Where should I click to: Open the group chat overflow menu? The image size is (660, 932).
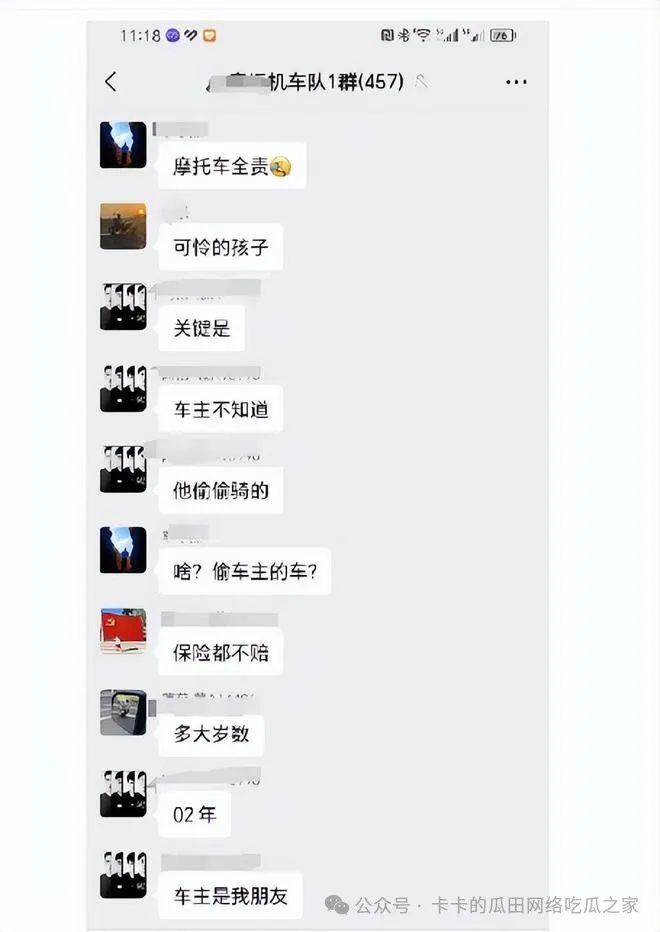point(516,82)
